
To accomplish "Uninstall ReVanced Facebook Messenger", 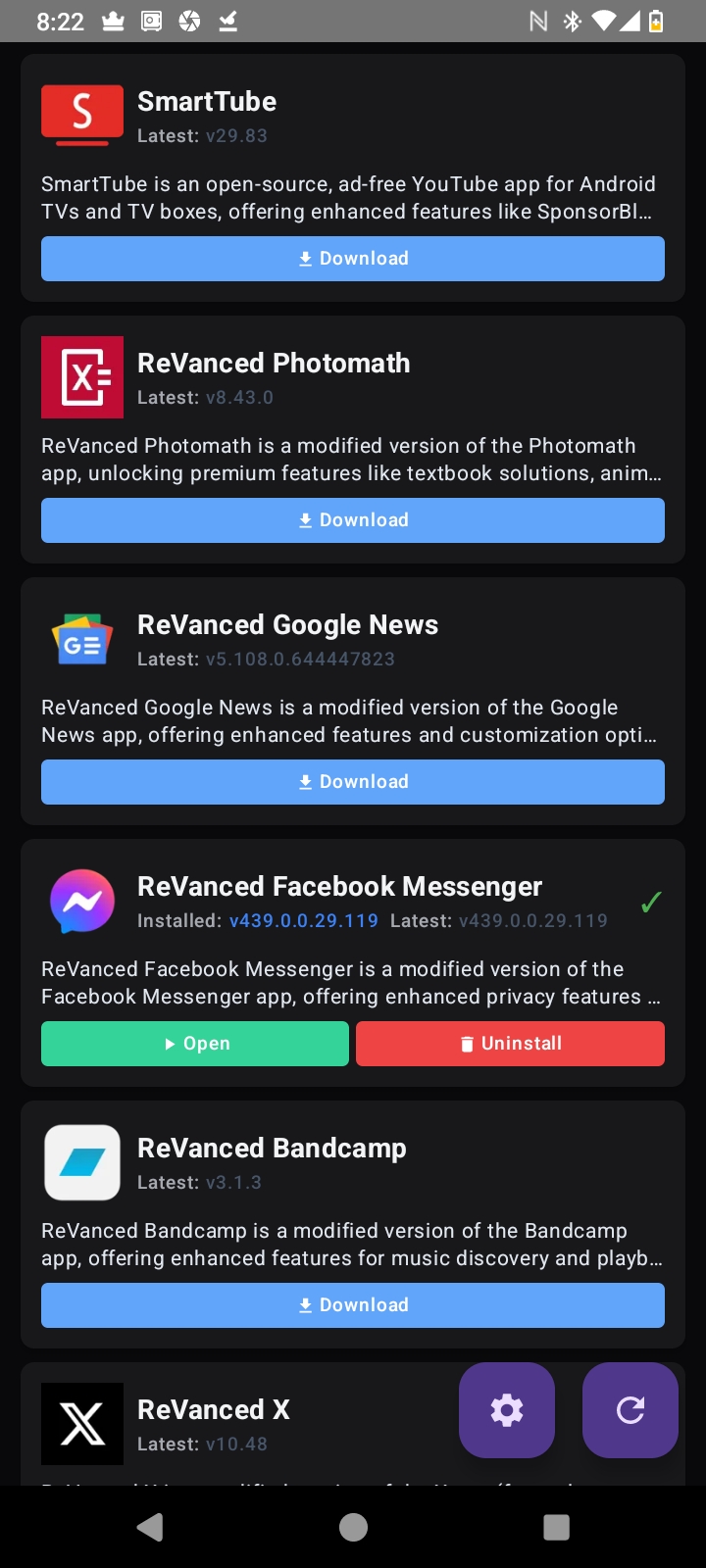I will click(510, 1044).
